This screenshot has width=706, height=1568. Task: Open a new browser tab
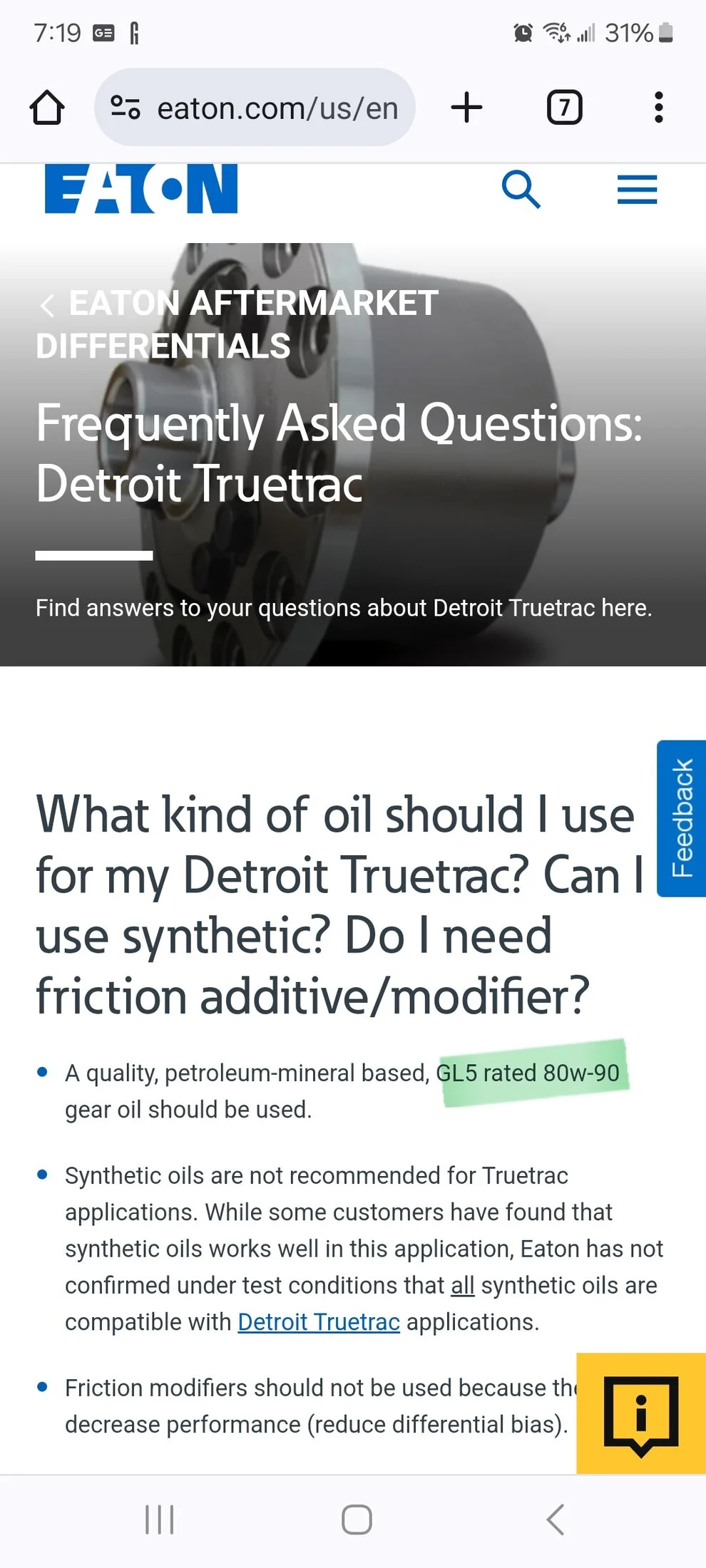[467, 108]
